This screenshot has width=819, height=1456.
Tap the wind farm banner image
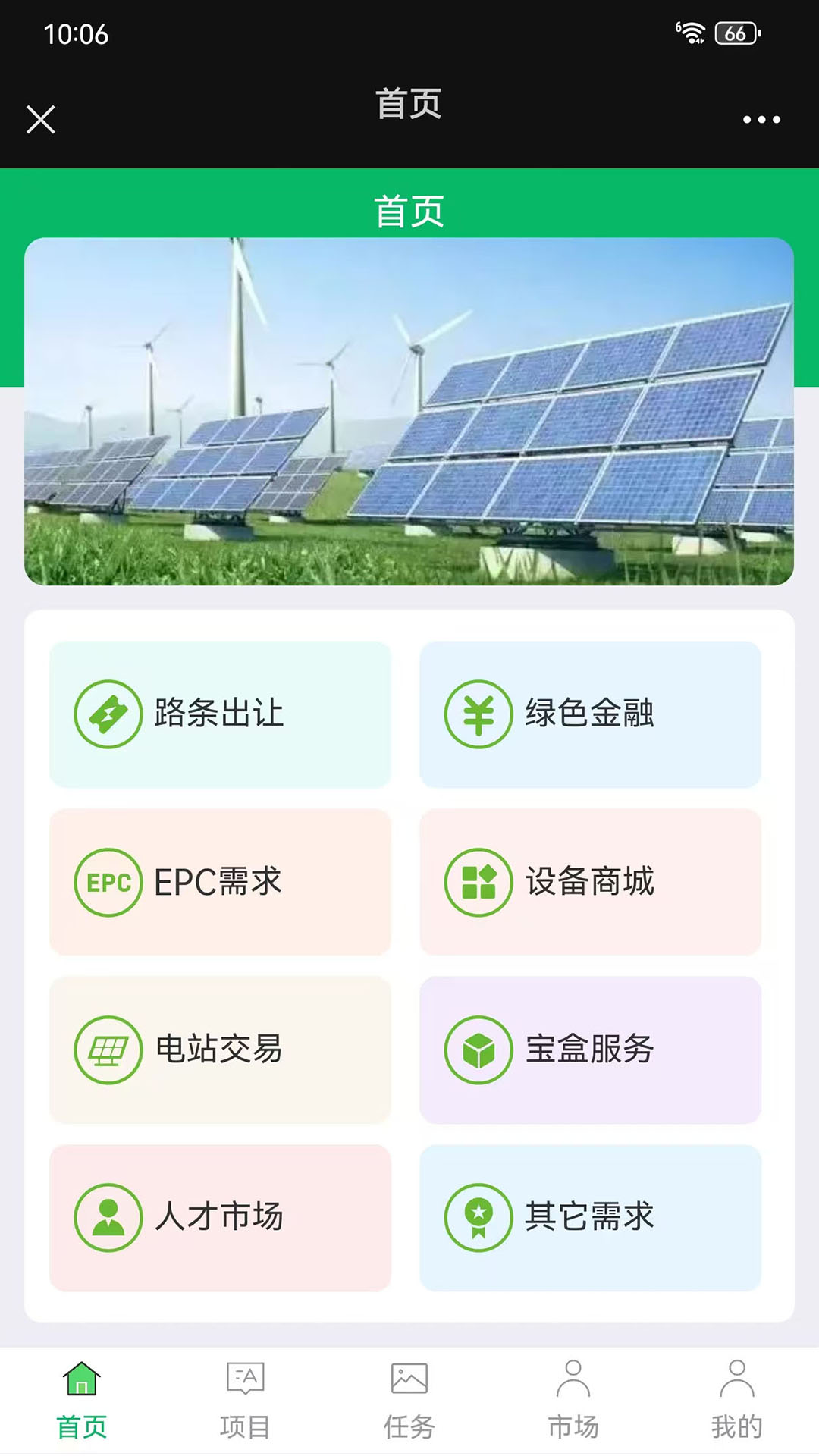pos(409,409)
